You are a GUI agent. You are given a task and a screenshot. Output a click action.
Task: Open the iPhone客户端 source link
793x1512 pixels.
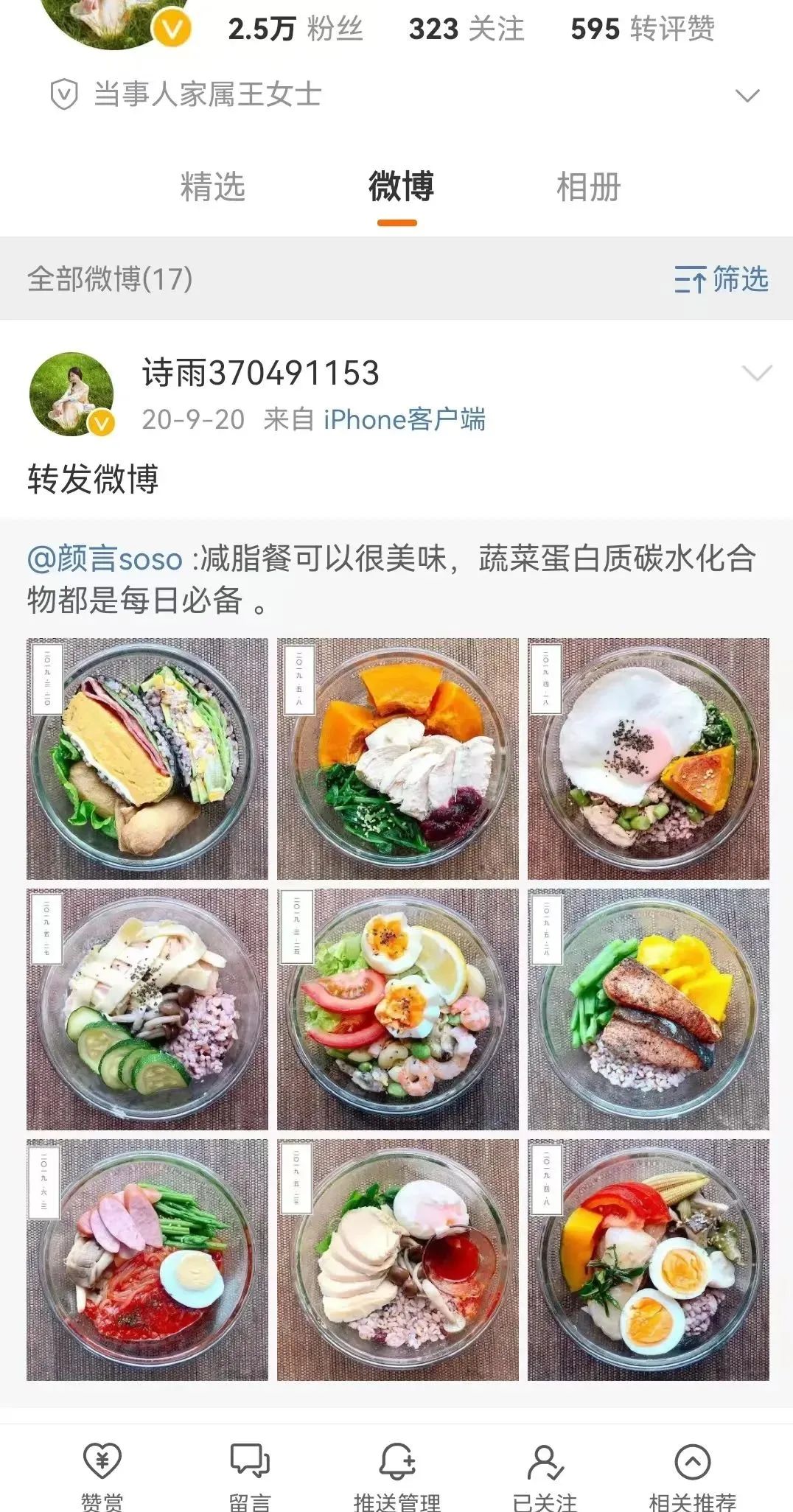coord(404,419)
